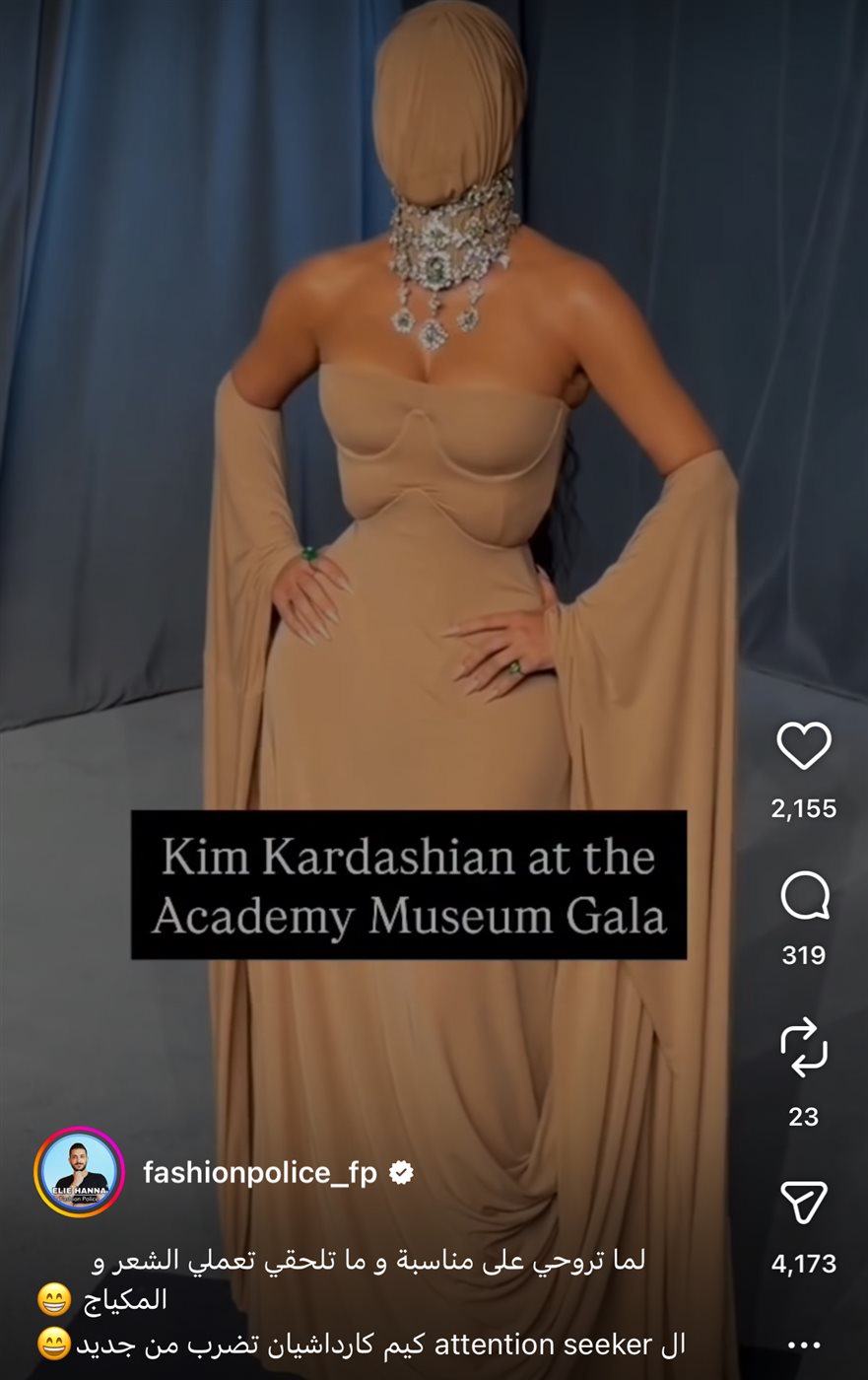Like this reel with the heart icon
This screenshot has width=868, height=1380.
(803, 746)
